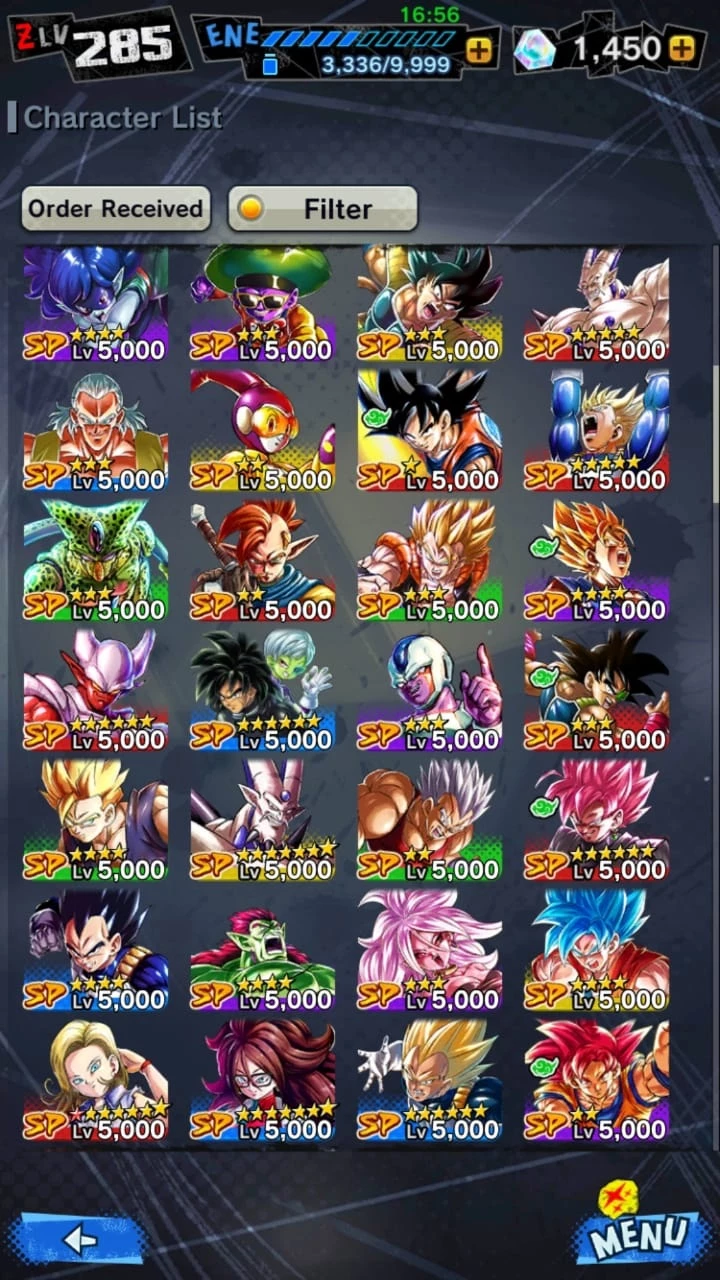Open the Android 21 glasses character tile

click(x=263, y=1080)
